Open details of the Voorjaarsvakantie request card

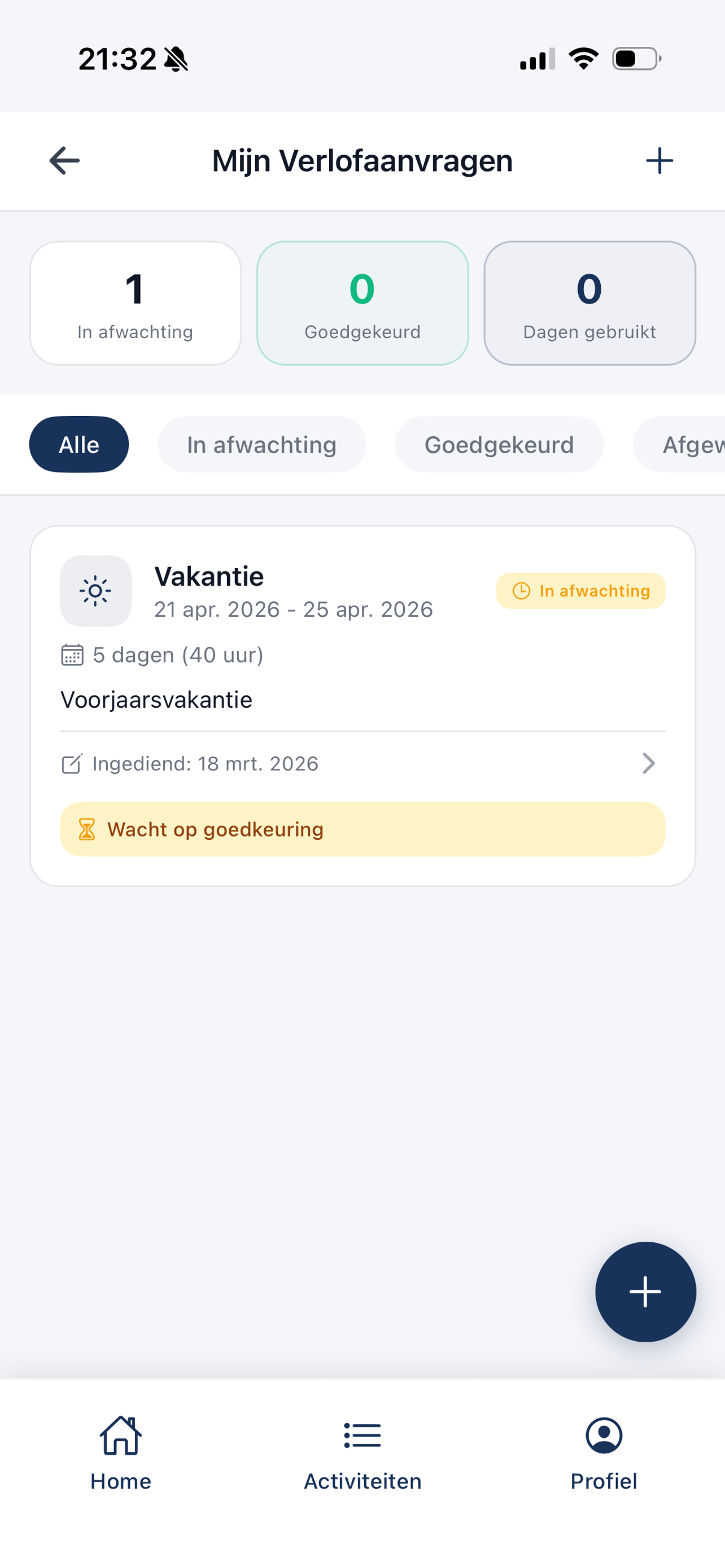pos(361,699)
